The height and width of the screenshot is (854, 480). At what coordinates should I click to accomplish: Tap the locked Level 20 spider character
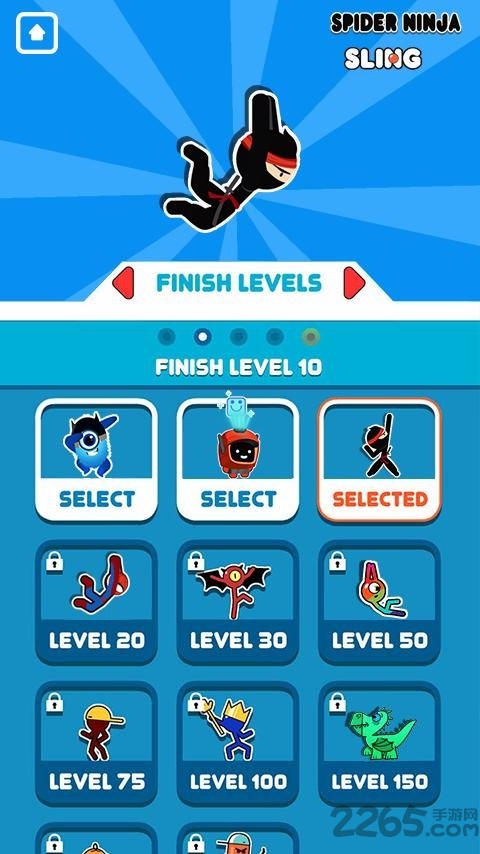click(x=96, y=603)
